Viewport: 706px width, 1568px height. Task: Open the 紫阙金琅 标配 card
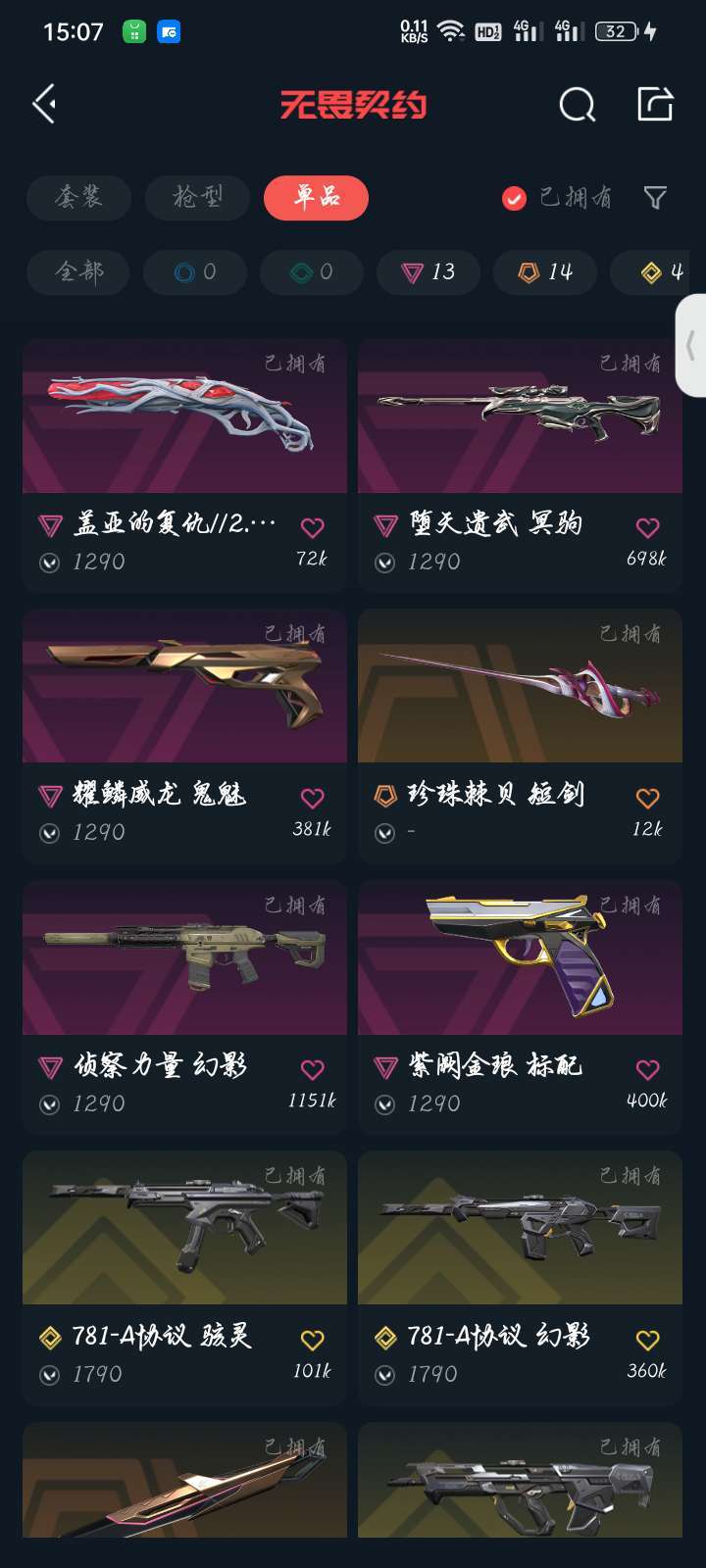[x=520, y=1006]
